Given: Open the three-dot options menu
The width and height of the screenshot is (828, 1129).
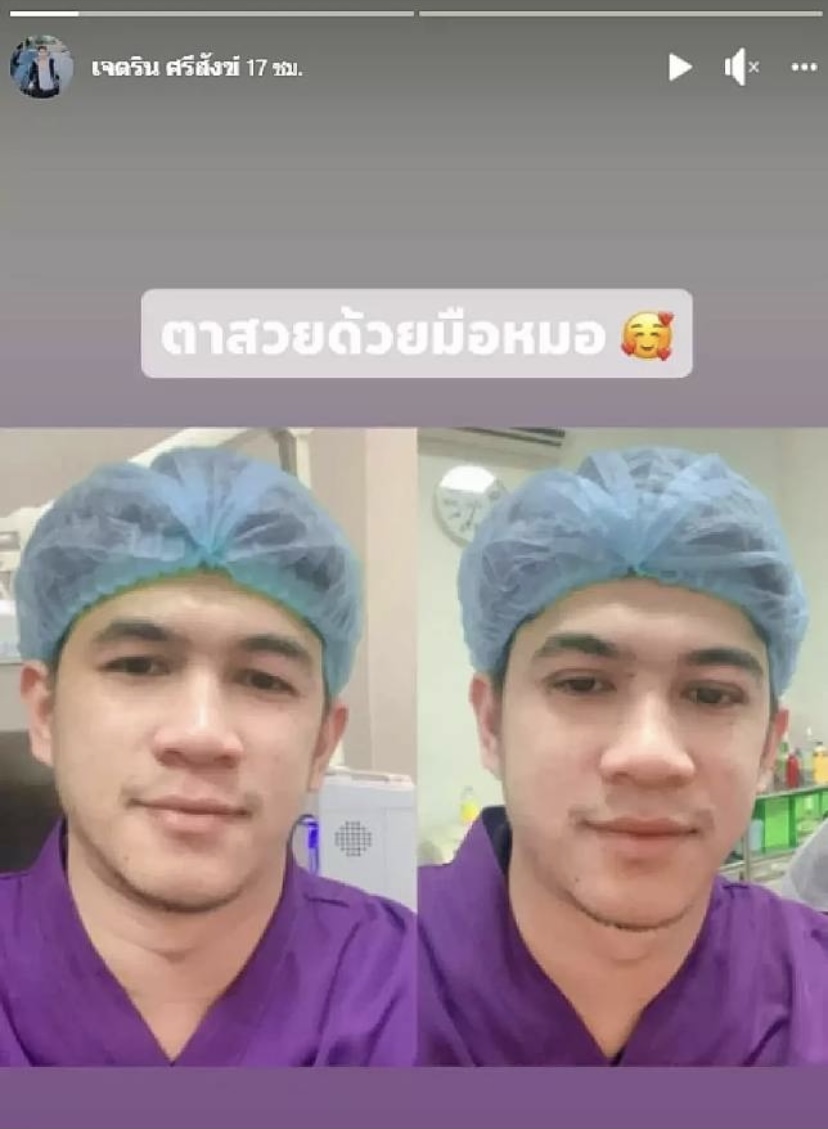Looking at the screenshot, I should point(804,67).
